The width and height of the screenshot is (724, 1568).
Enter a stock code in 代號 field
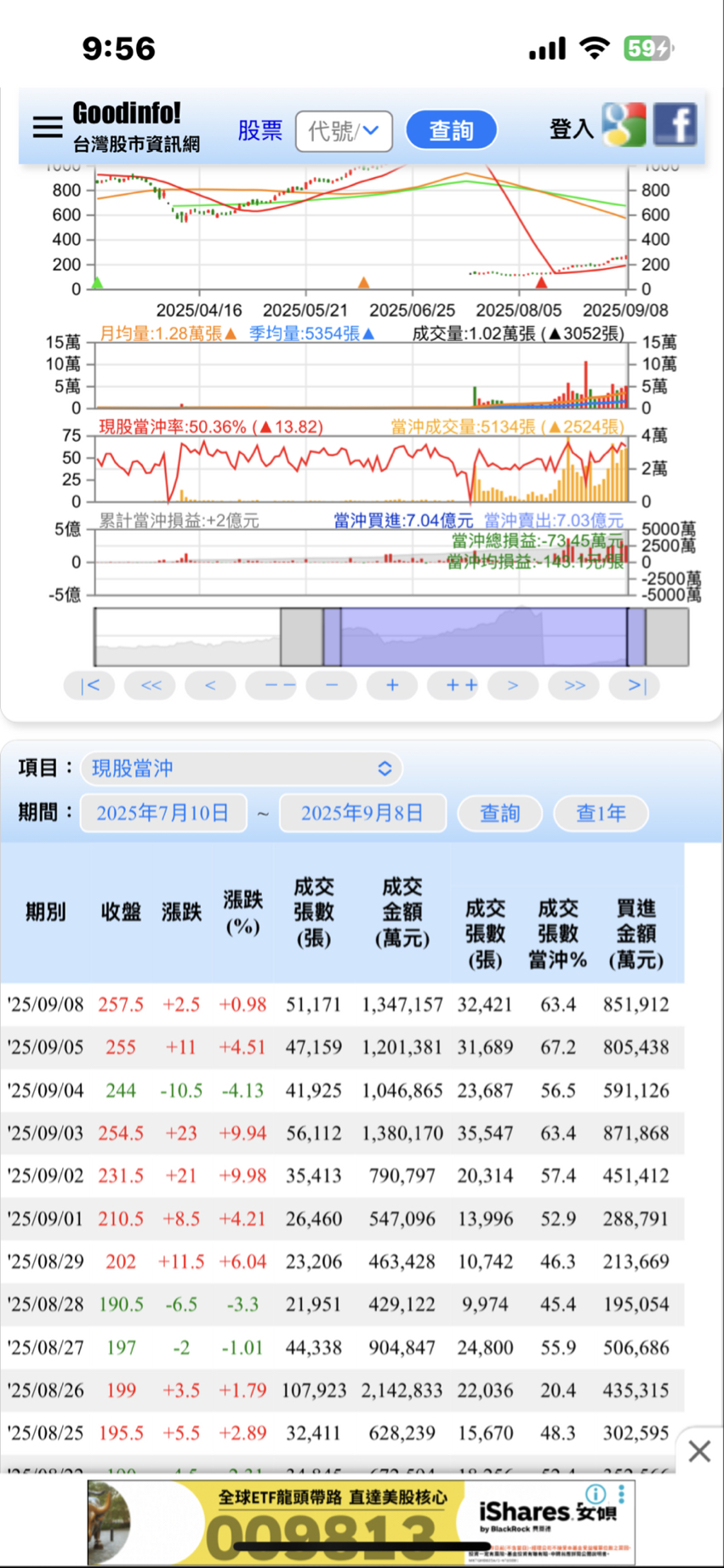[344, 131]
